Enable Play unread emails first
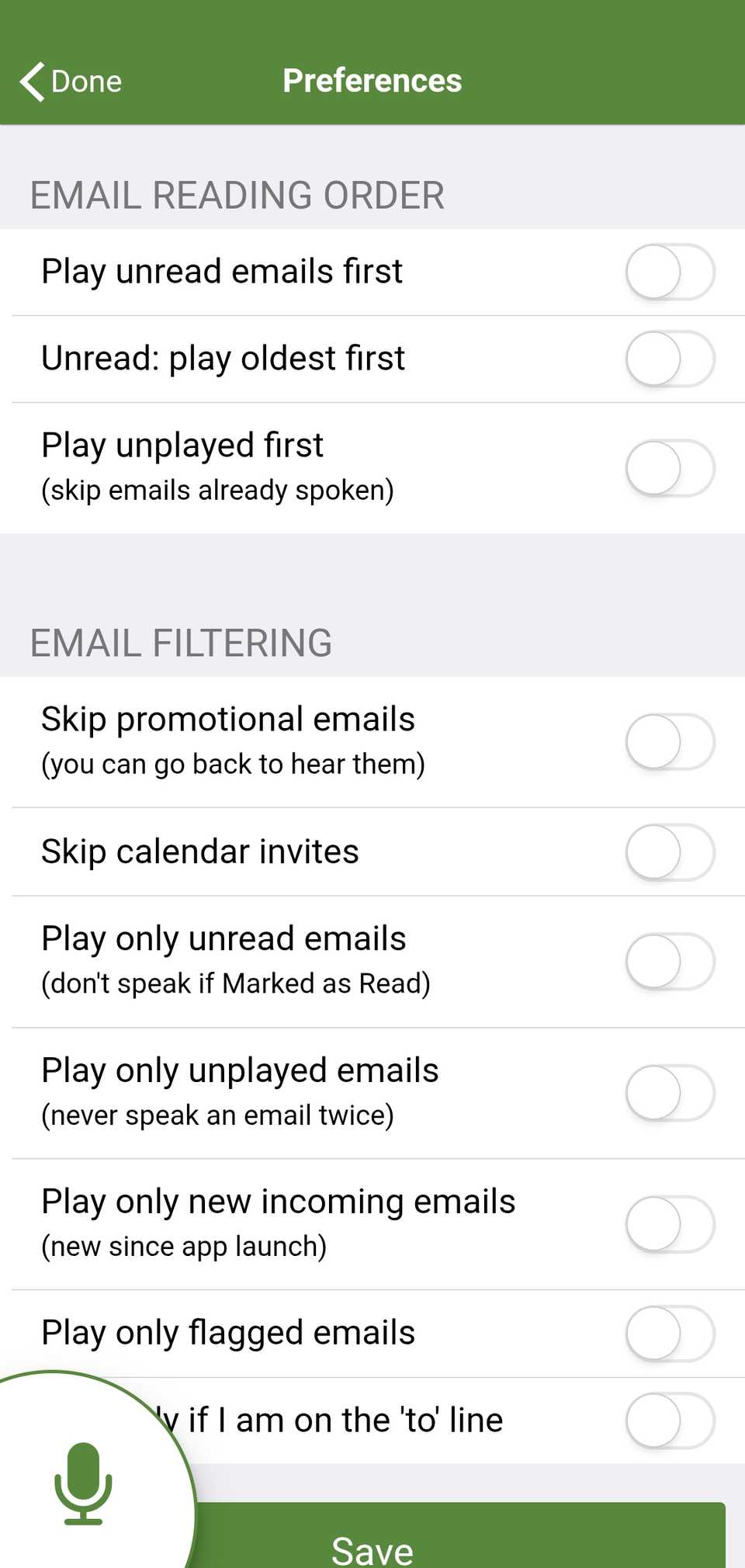Image resolution: width=745 pixels, height=1568 pixels. 669,272
